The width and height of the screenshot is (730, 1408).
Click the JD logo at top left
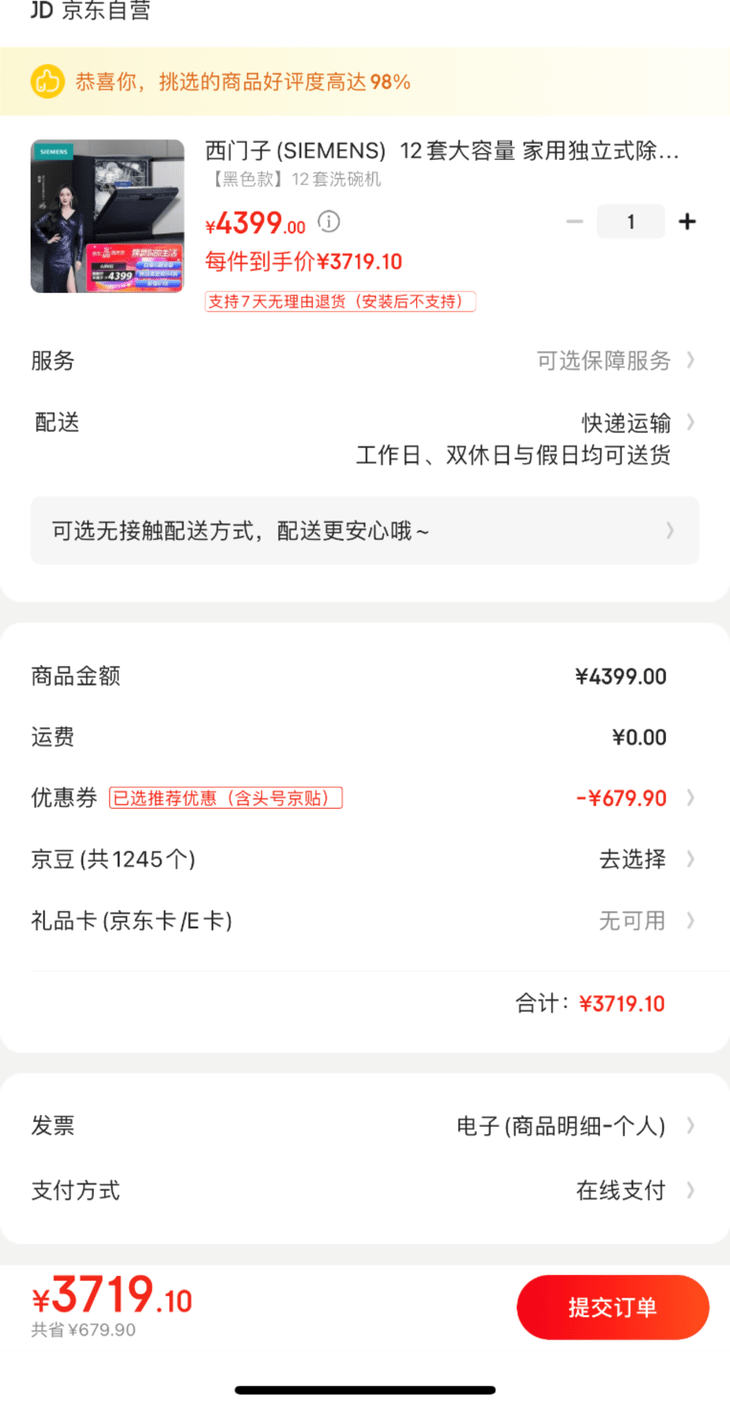40,11
